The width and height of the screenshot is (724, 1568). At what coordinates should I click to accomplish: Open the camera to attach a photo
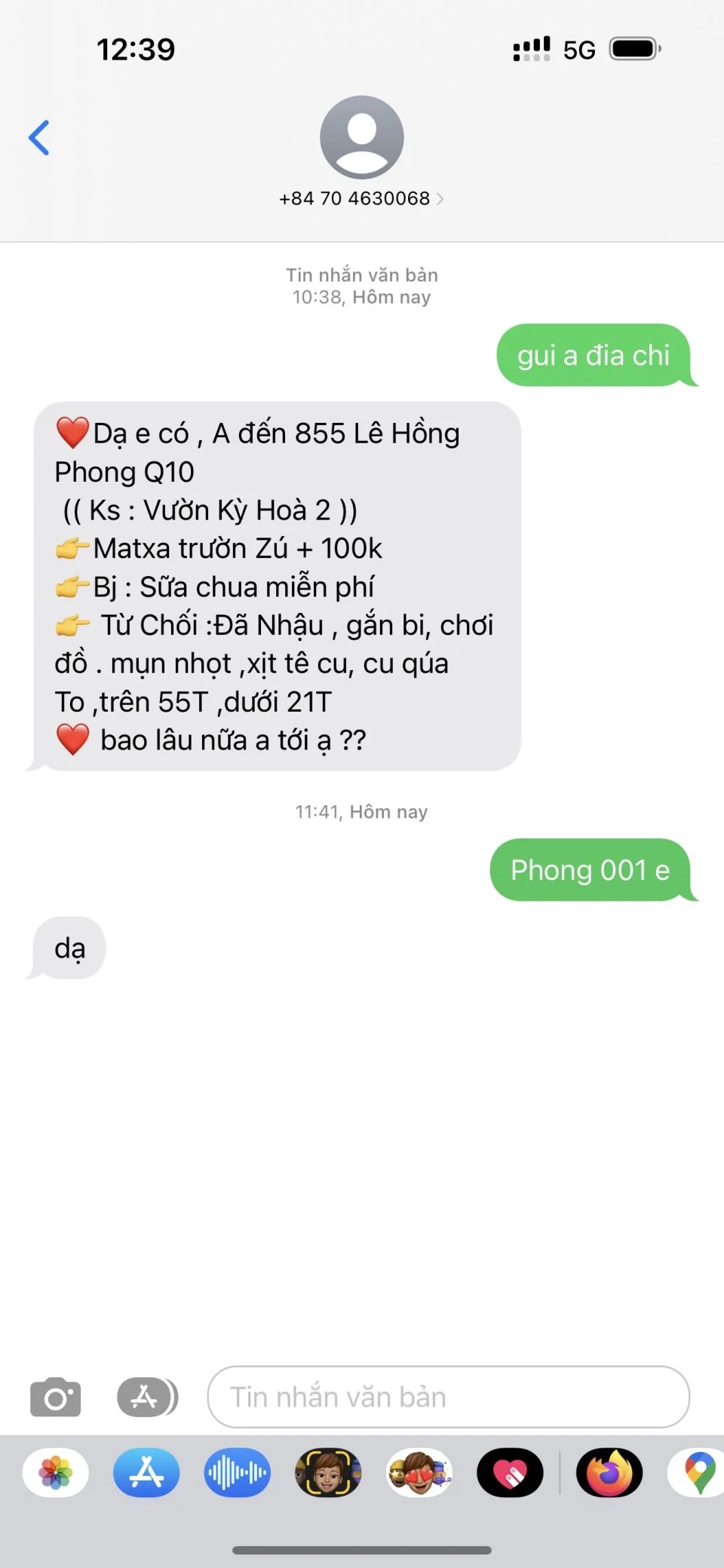pyautogui.click(x=55, y=1397)
